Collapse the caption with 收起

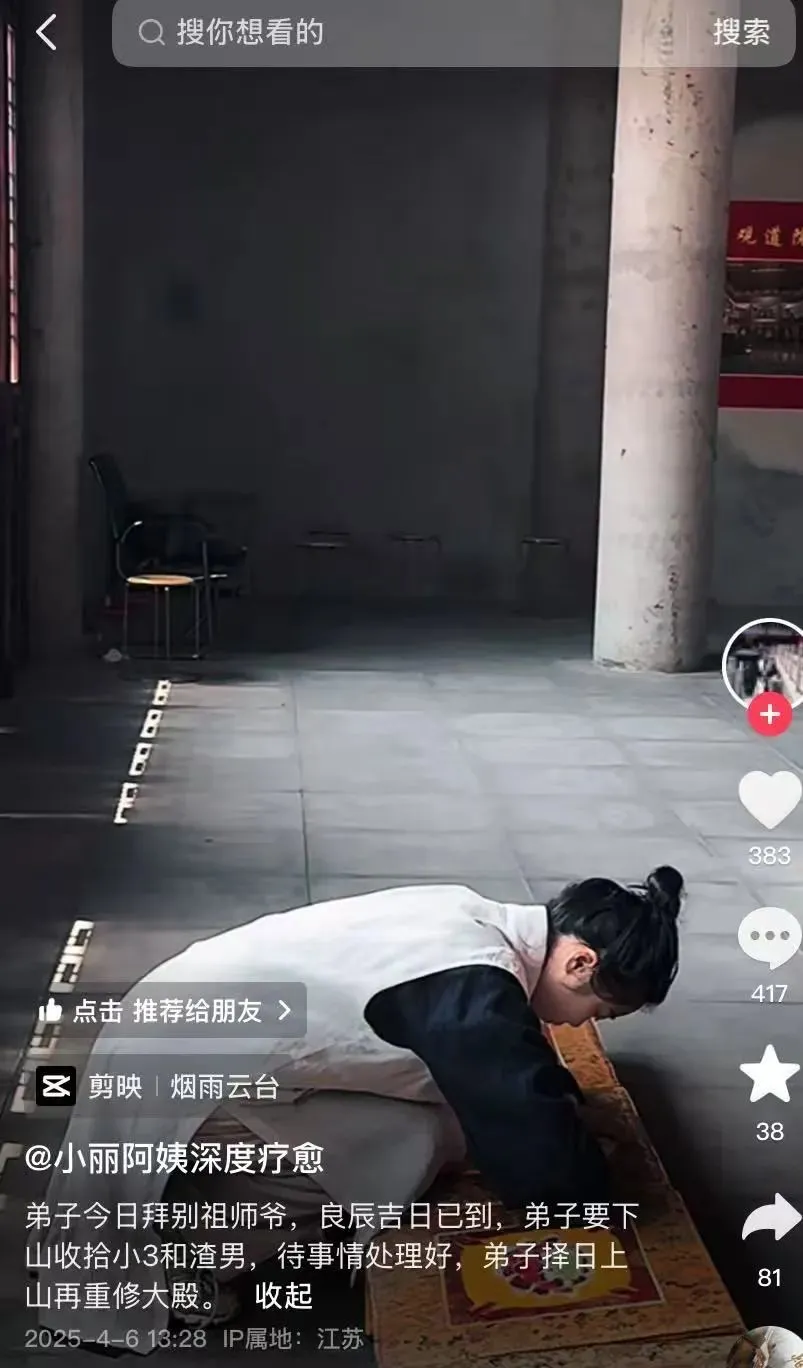coord(283,1295)
